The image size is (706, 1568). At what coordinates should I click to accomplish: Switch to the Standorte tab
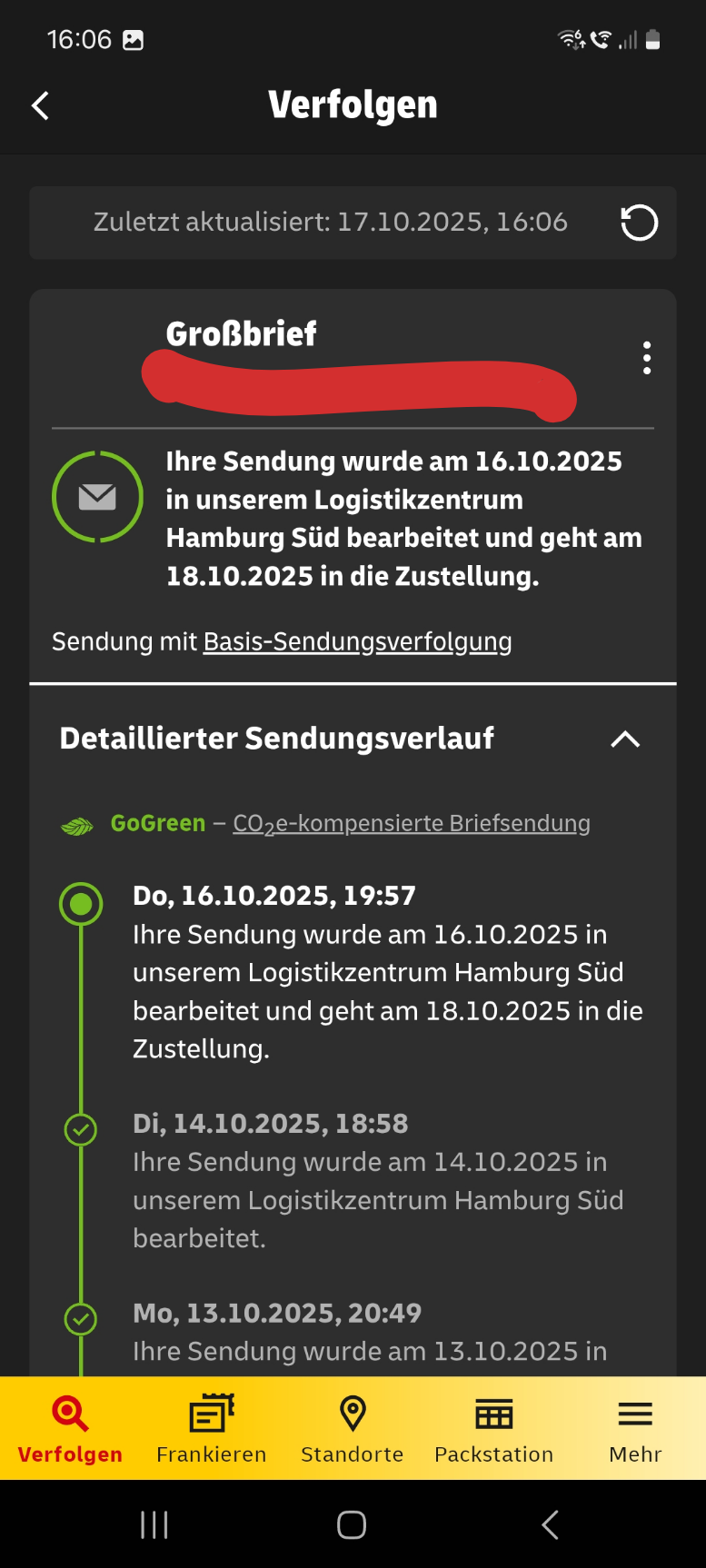[x=353, y=1428]
